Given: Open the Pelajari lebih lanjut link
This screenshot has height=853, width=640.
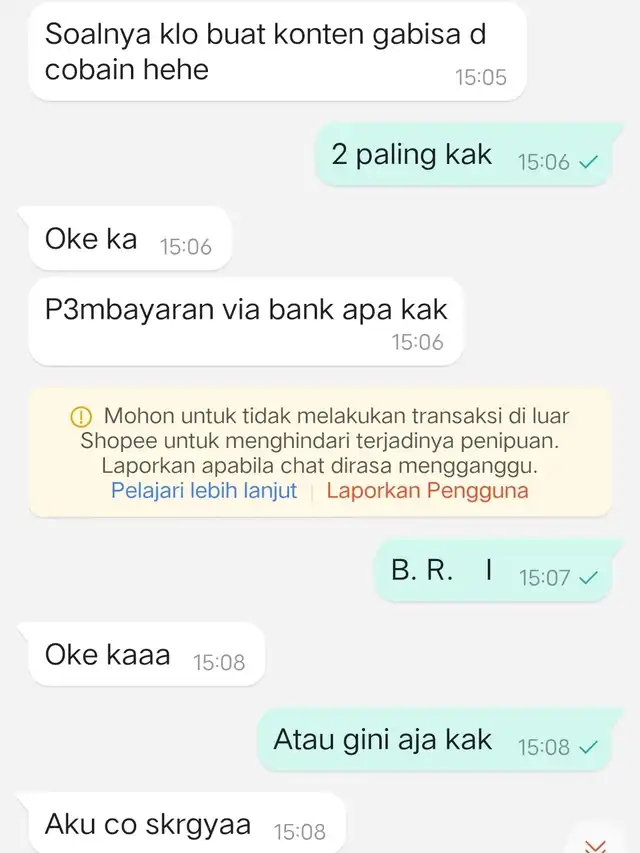Looking at the screenshot, I should [204, 491].
